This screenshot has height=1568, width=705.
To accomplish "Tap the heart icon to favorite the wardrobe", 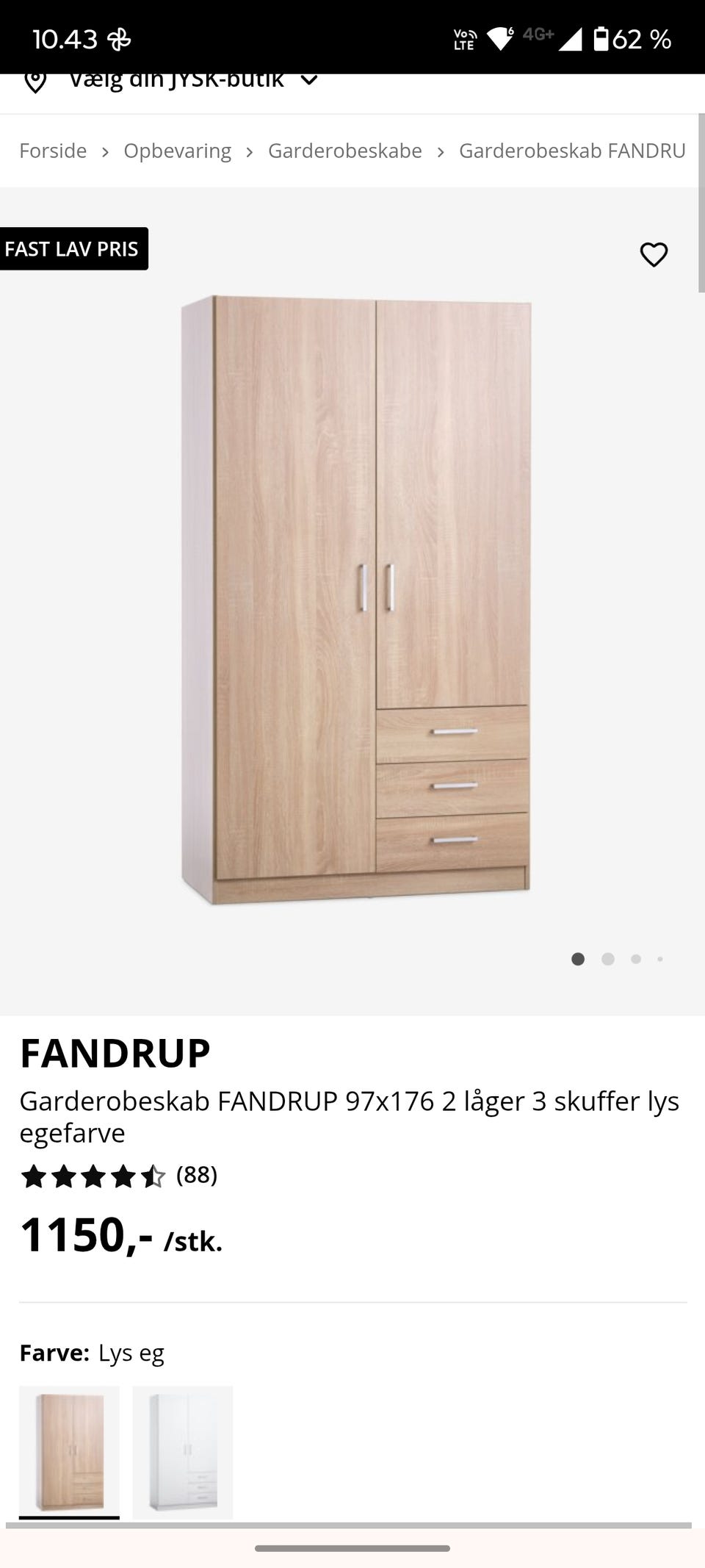I will click(x=654, y=255).
